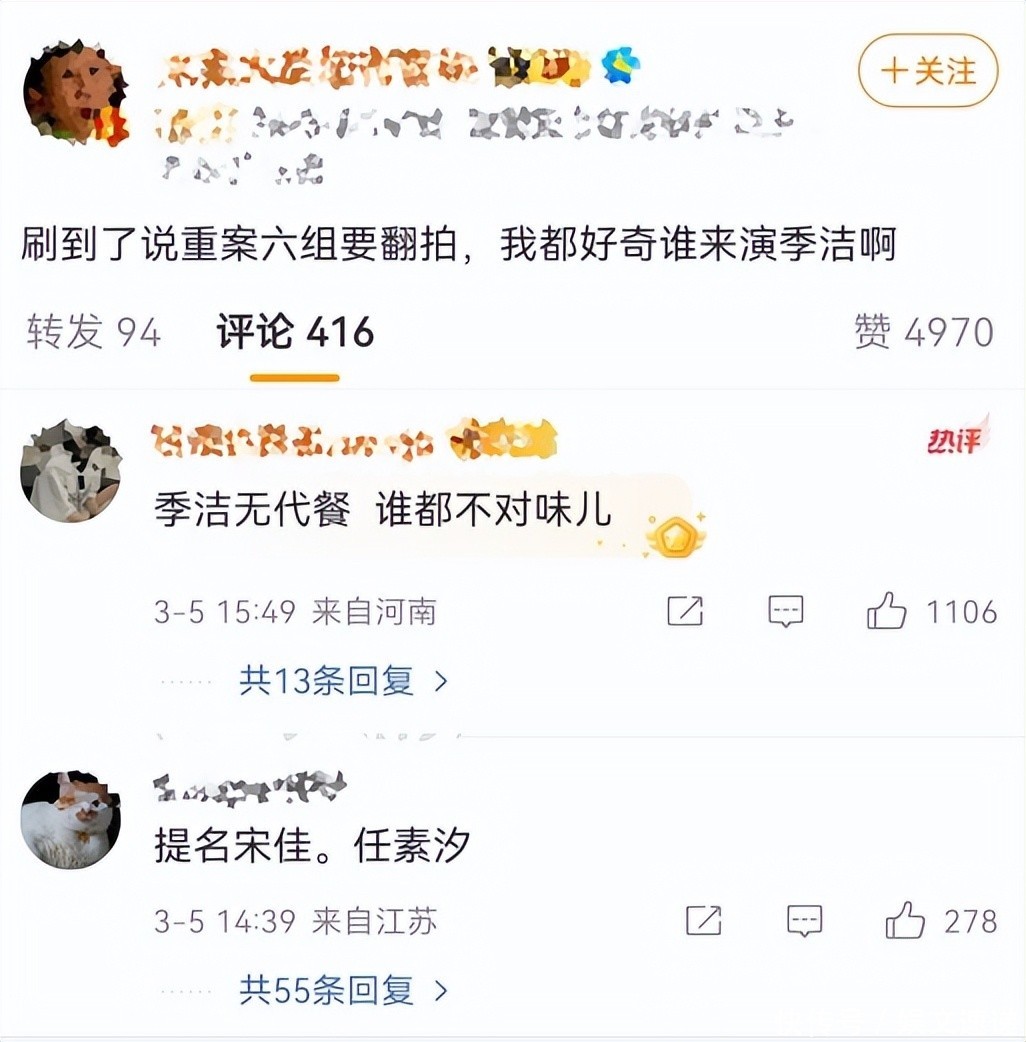Switch to the 转发 94 tab

pos(93,332)
